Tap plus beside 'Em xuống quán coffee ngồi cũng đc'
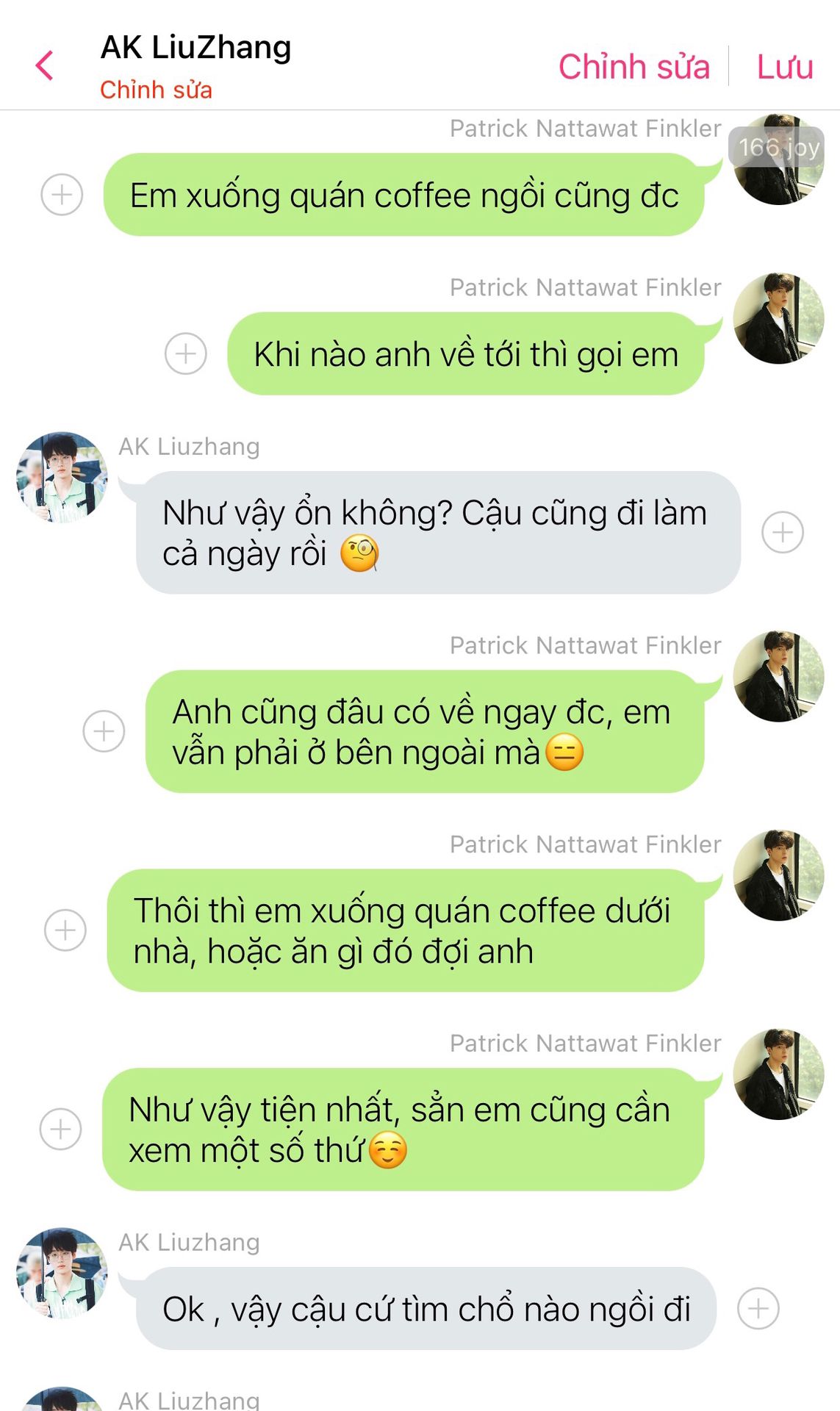Screen dimensions: 840x1411 pos(62,195)
